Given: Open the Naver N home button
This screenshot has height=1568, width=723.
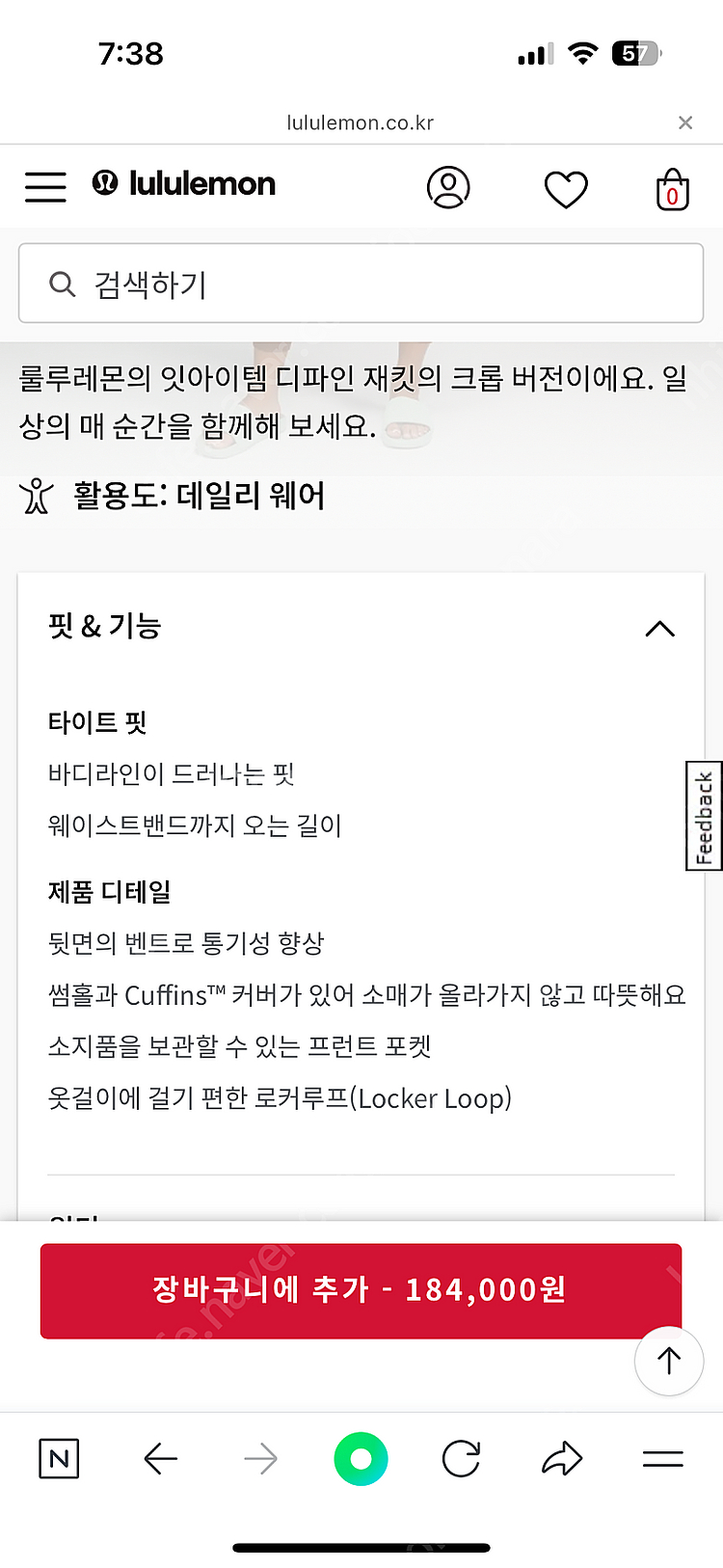Looking at the screenshot, I should pyautogui.click(x=59, y=1459).
